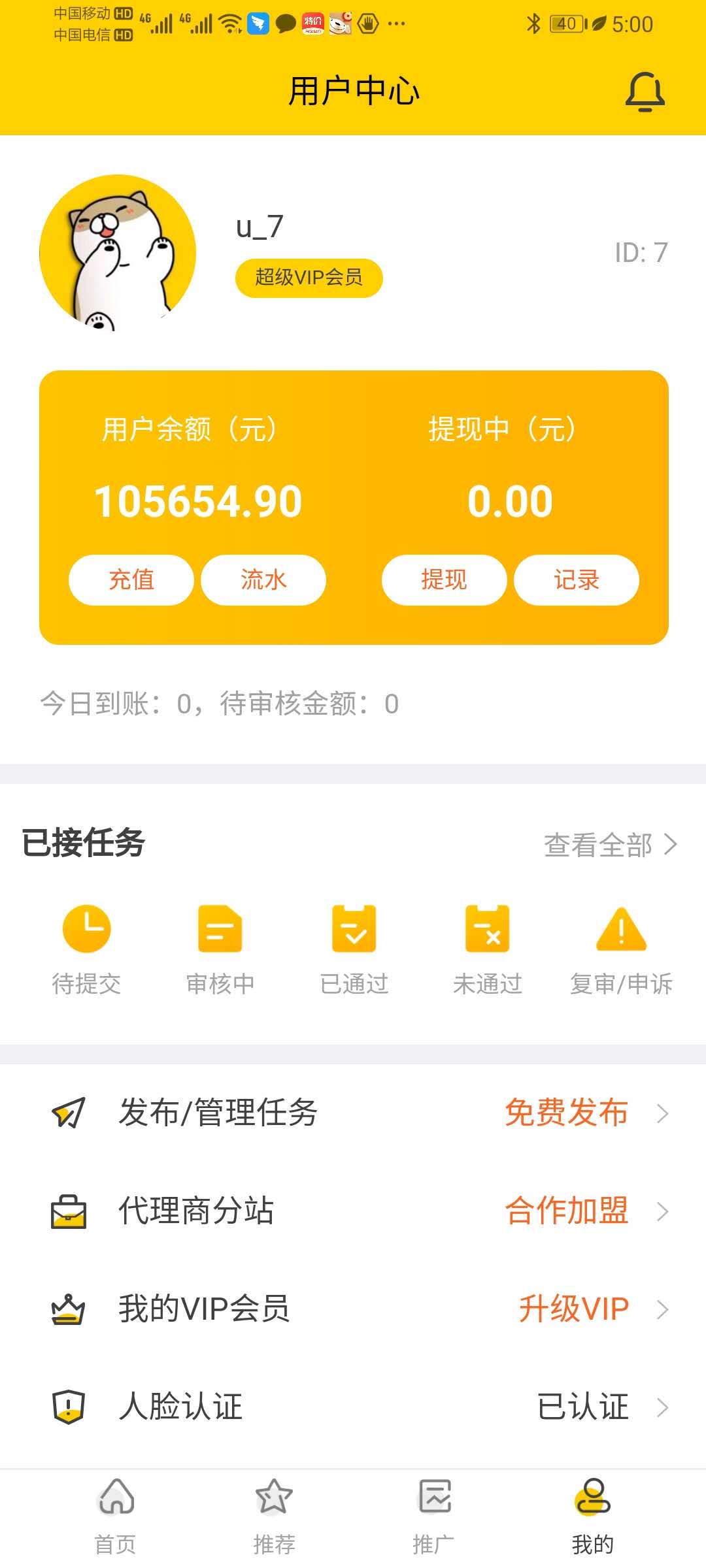
Task: Open the 未通过 rejected tasks icon
Action: (x=486, y=930)
